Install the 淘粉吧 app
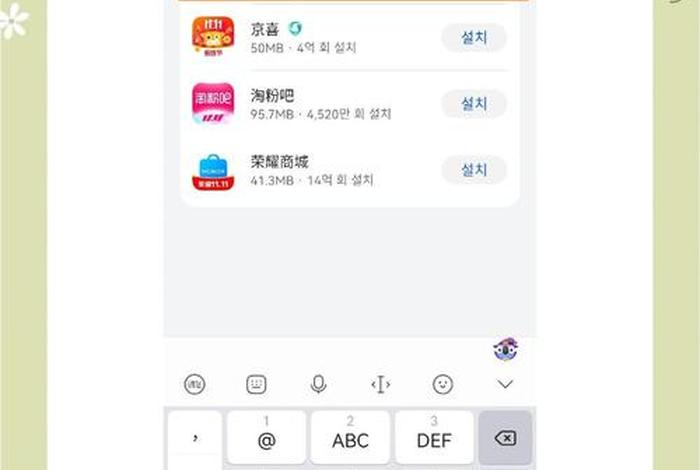The height and width of the screenshot is (470, 700). 474,104
